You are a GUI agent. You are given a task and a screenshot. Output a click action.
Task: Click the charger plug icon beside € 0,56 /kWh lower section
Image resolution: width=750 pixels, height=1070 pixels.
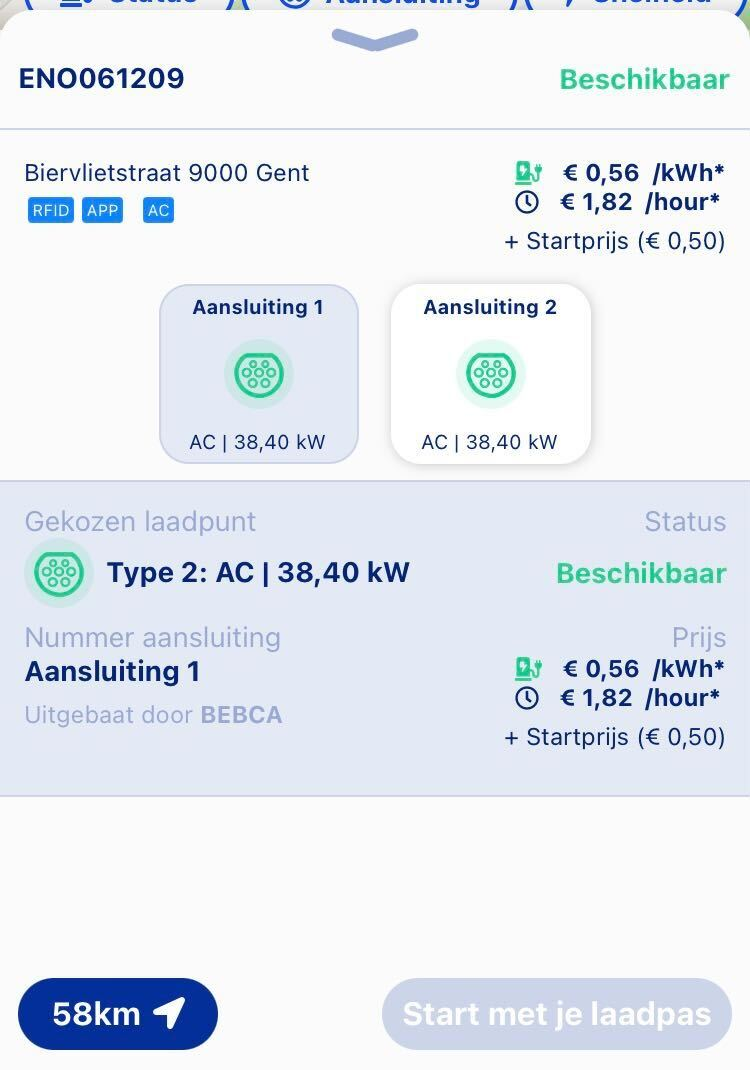(527, 668)
